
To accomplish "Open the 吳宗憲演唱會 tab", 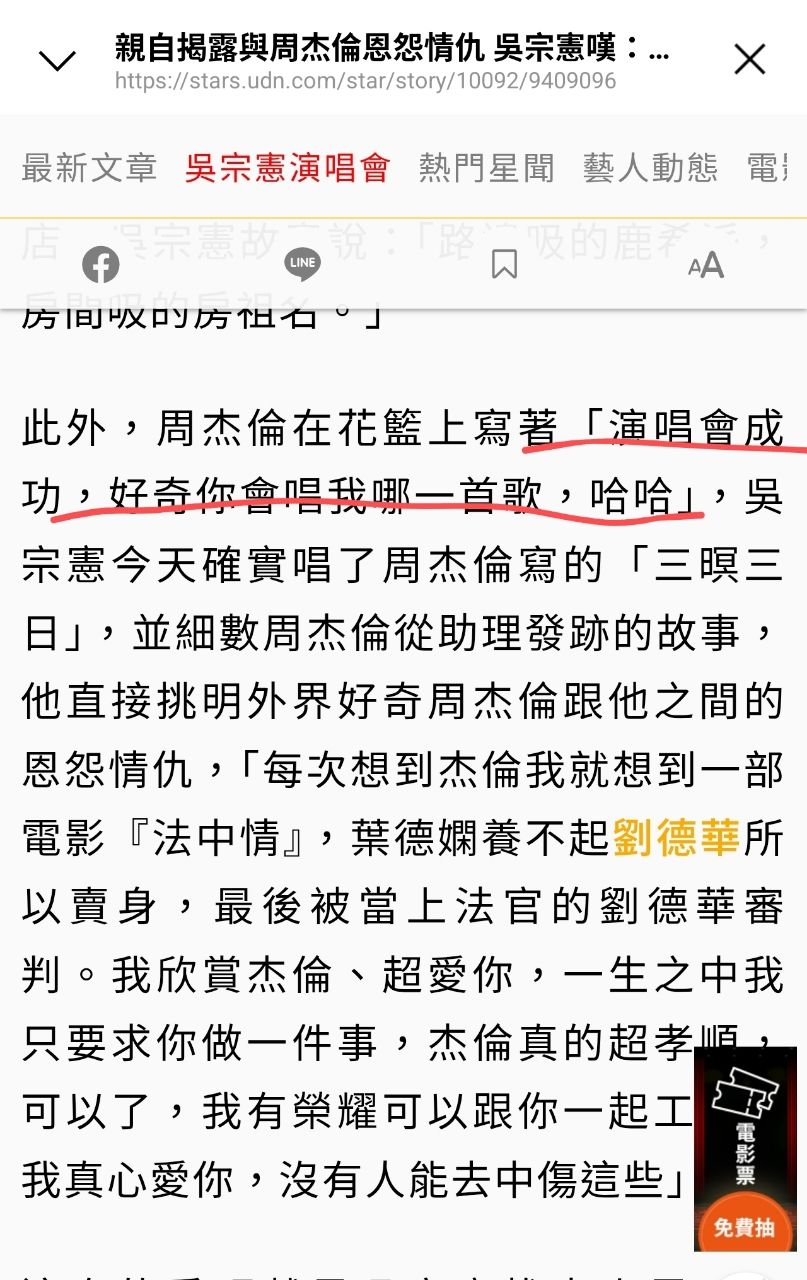I will 288,168.
